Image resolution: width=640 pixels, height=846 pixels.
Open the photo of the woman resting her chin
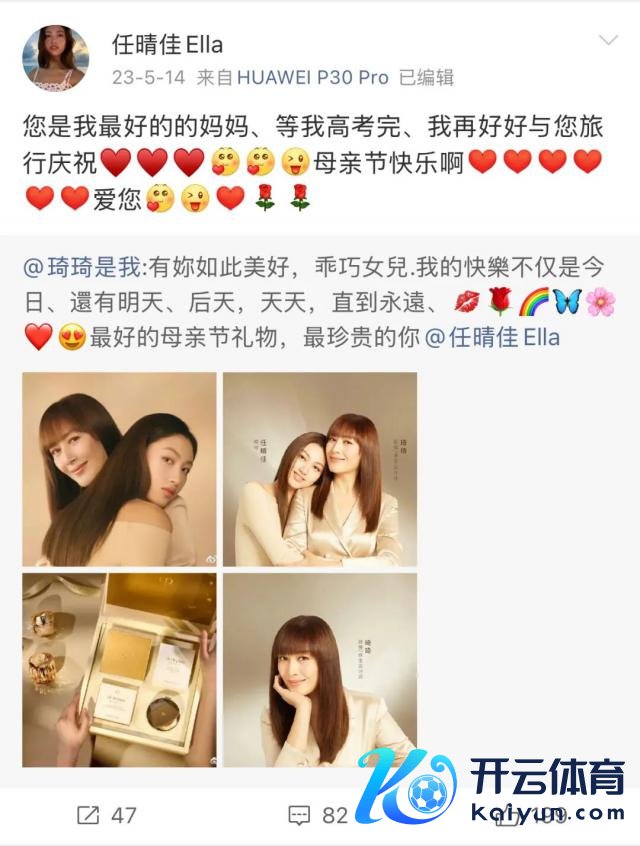point(320,669)
